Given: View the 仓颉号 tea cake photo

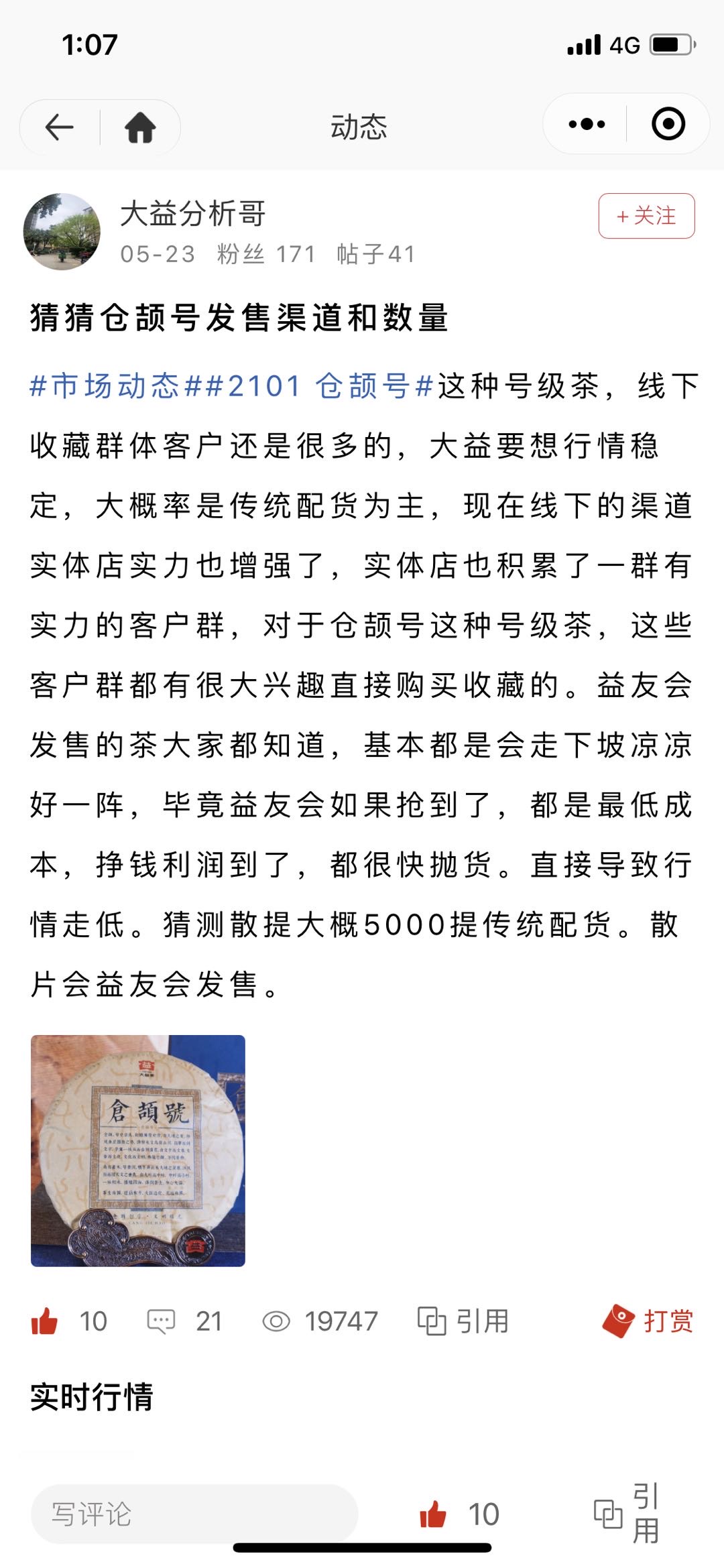Looking at the screenshot, I should (x=138, y=1150).
